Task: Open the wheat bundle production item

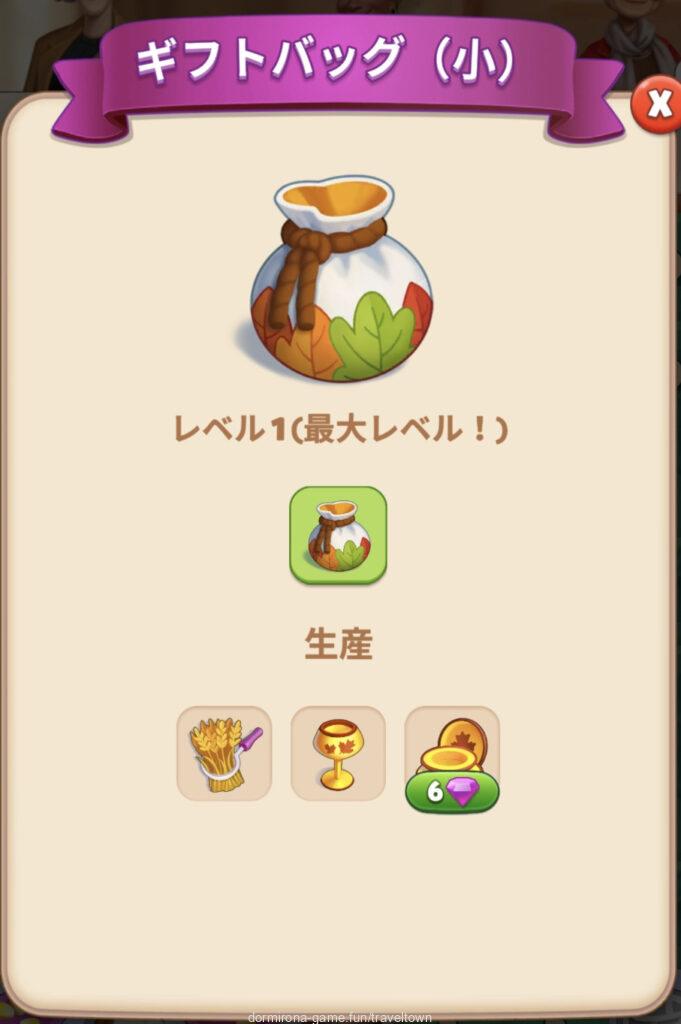Action: [224, 753]
